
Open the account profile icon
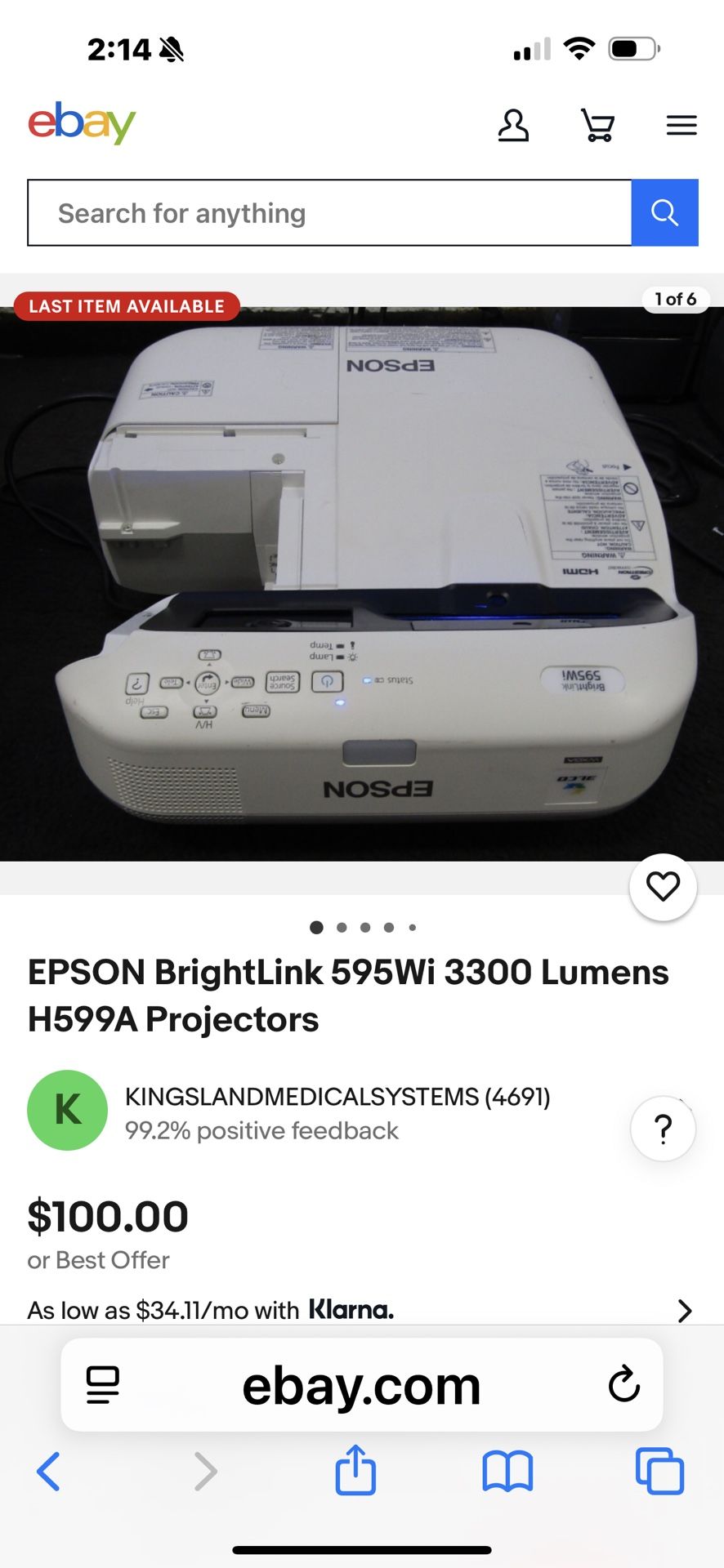click(x=513, y=126)
